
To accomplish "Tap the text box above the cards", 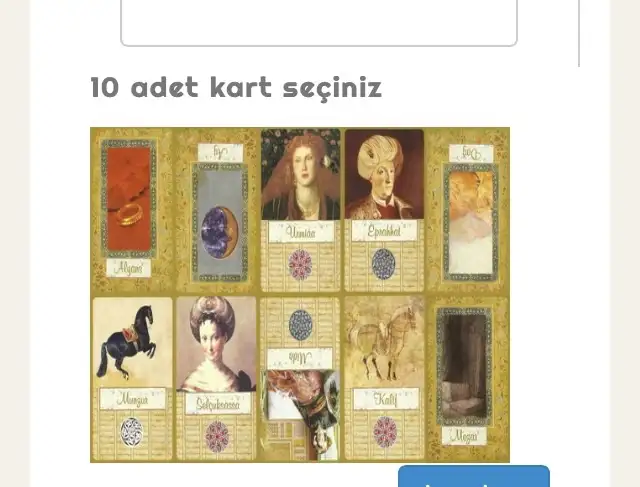I will [318, 20].
